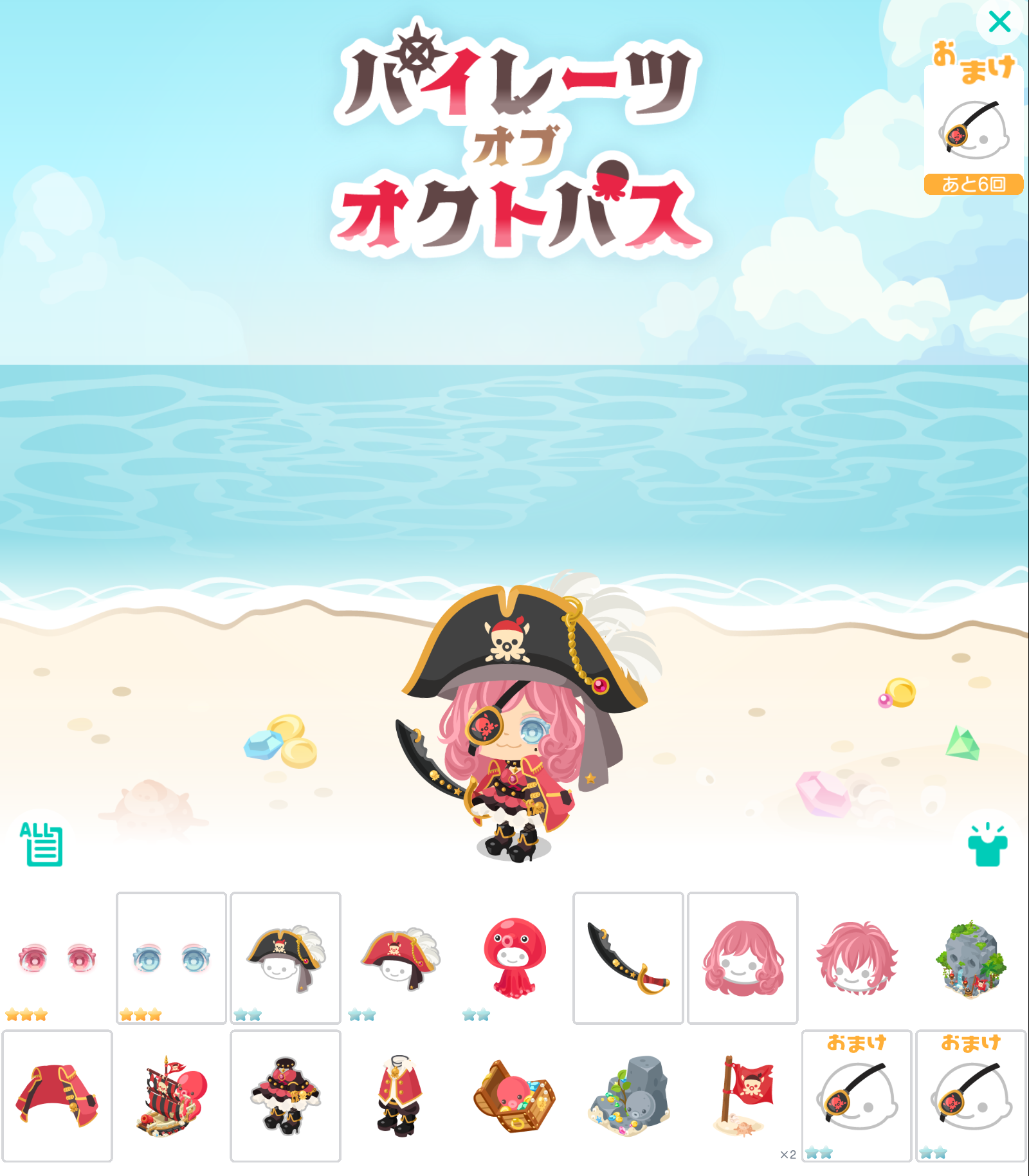Viewport: 1029px width, 1176px height.
Task: Select the pink eyes item
Action: coord(57,958)
